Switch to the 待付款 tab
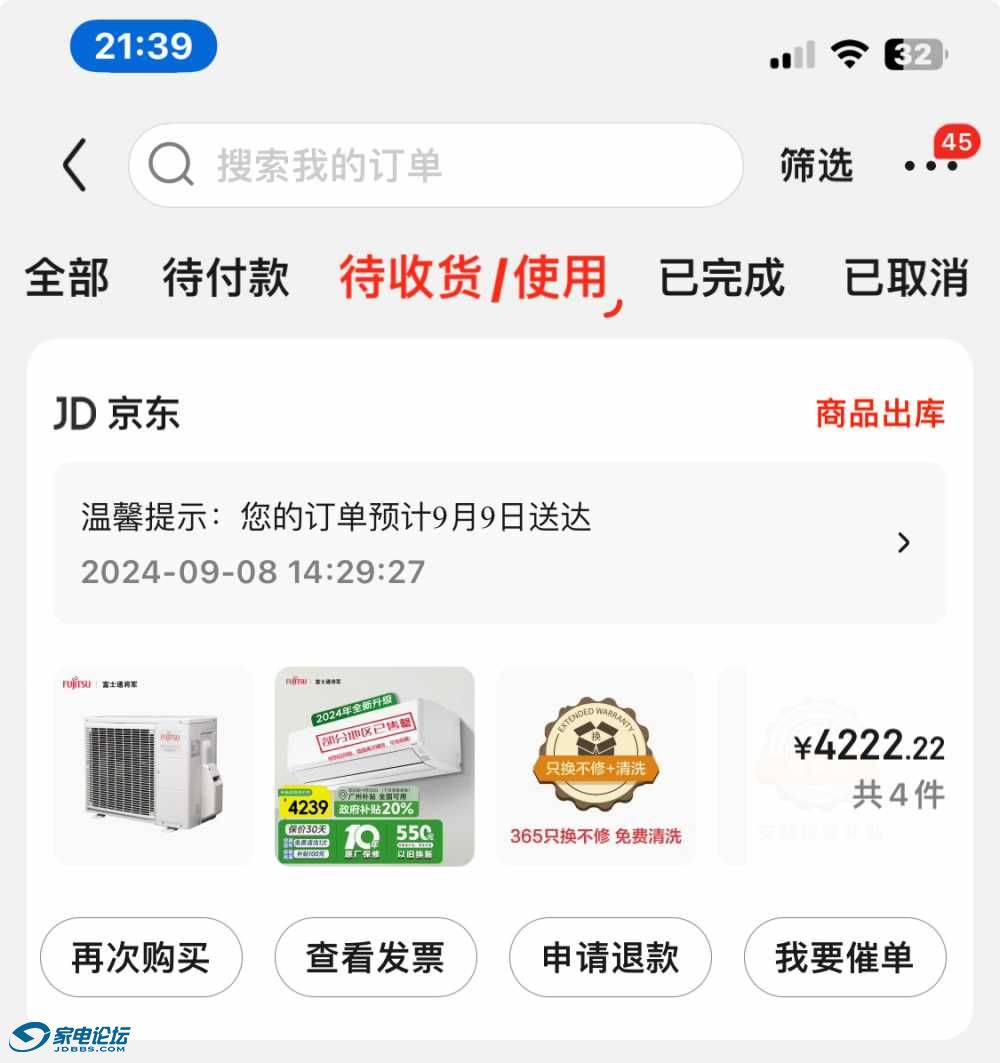 point(226,277)
